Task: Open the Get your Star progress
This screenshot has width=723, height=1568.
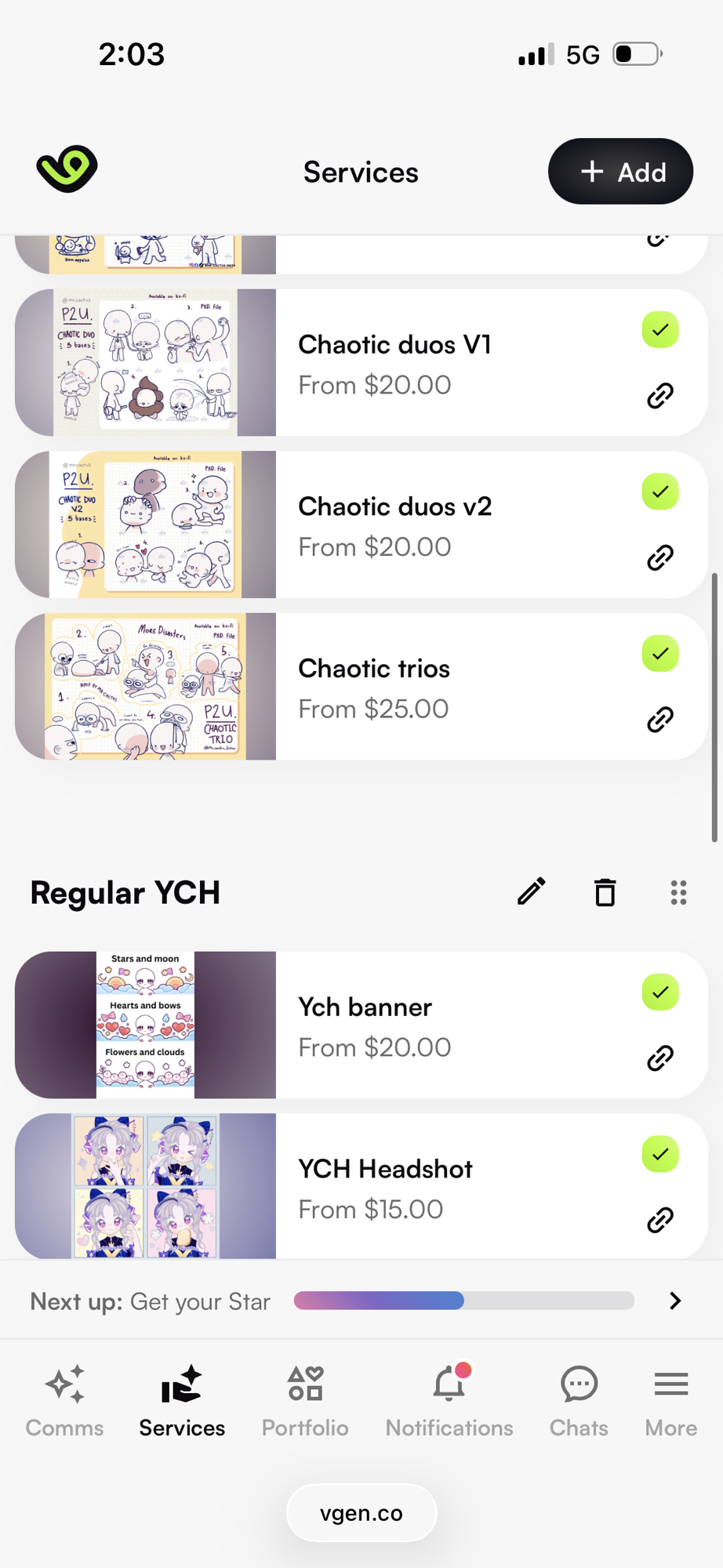Action: (674, 1301)
